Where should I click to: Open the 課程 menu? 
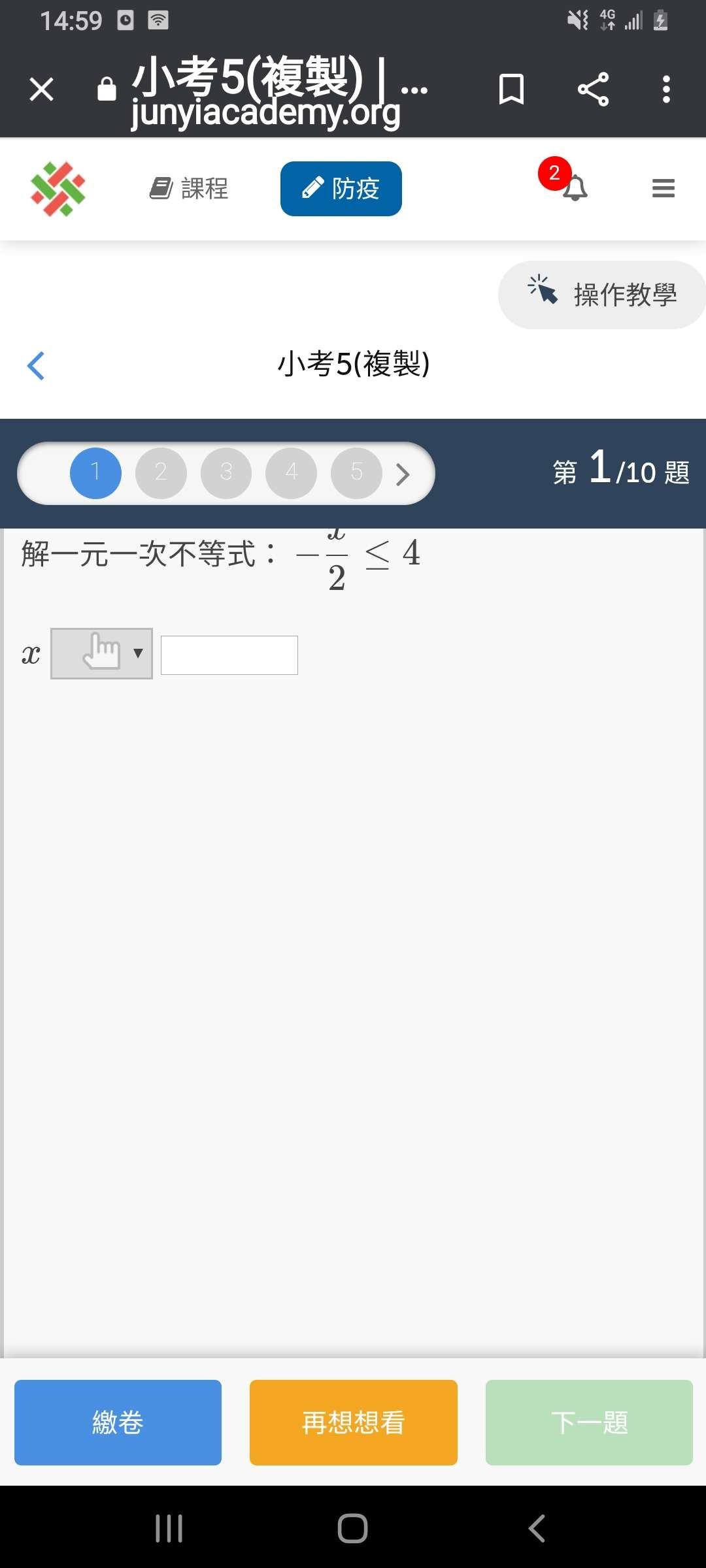[x=189, y=189]
